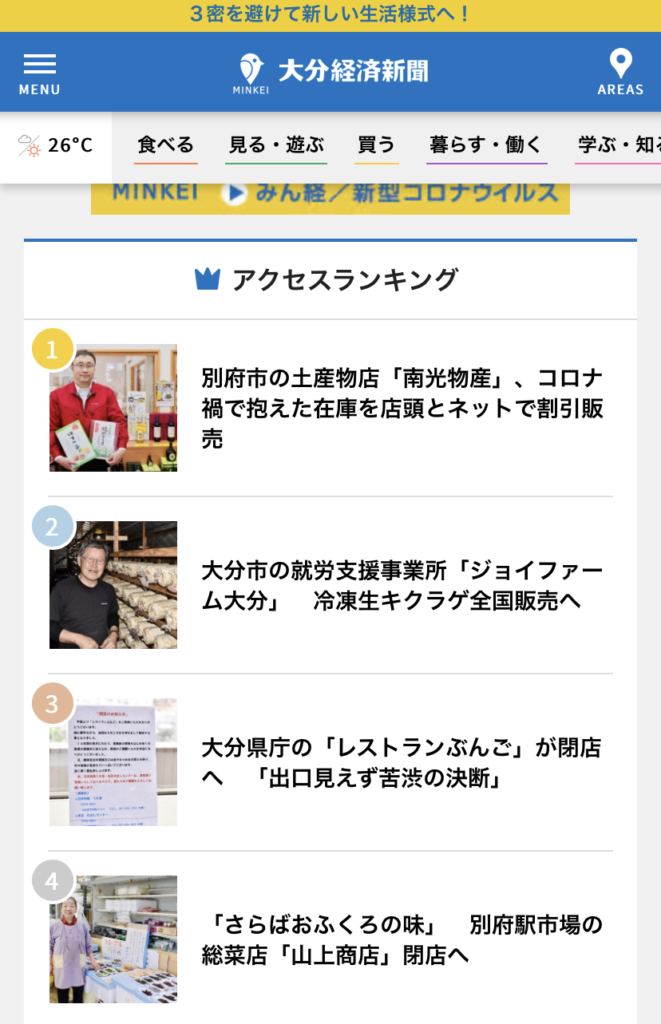Open the MENU drawer button
The width and height of the screenshot is (661, 1024).
(x=39, y=73)
